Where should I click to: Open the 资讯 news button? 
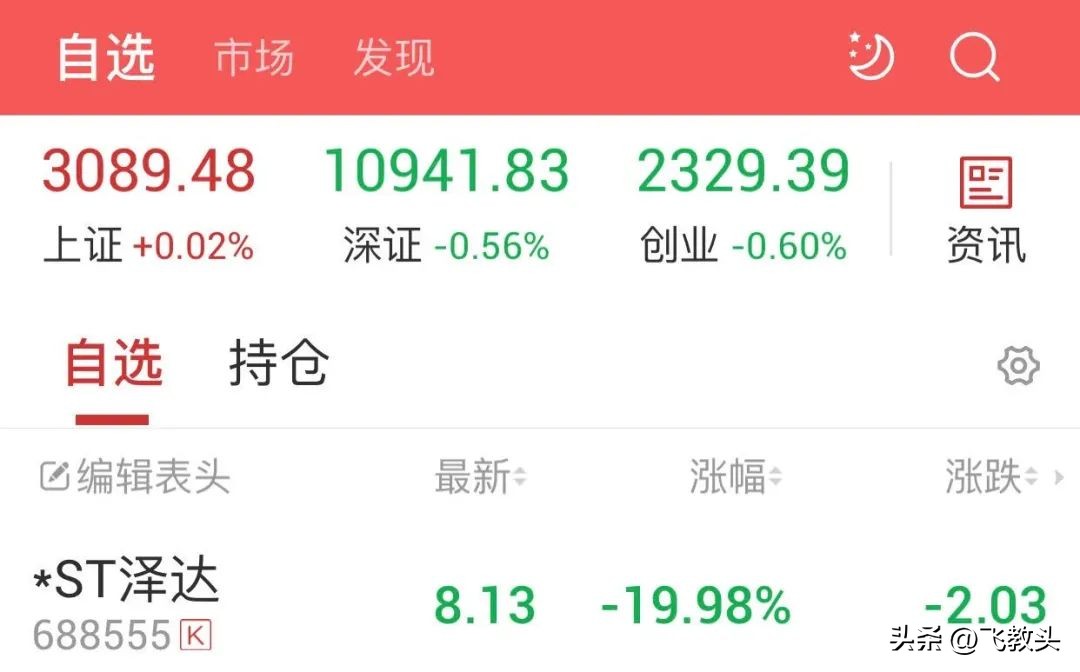tap(986, 210)
